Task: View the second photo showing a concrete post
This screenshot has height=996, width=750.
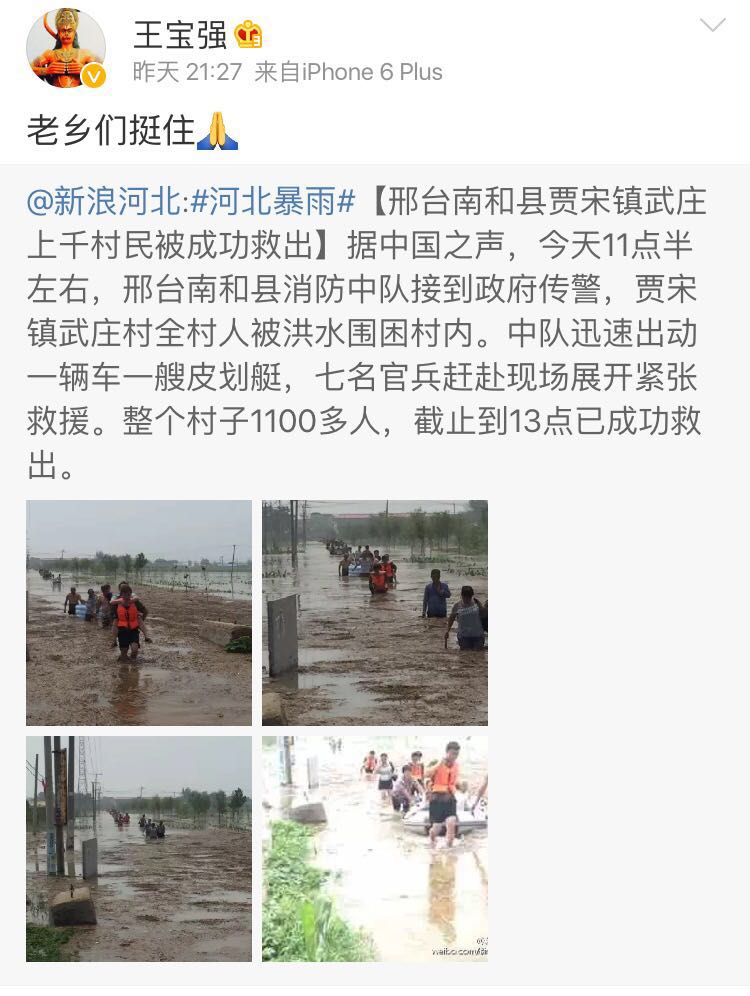Action: point(375,612)
